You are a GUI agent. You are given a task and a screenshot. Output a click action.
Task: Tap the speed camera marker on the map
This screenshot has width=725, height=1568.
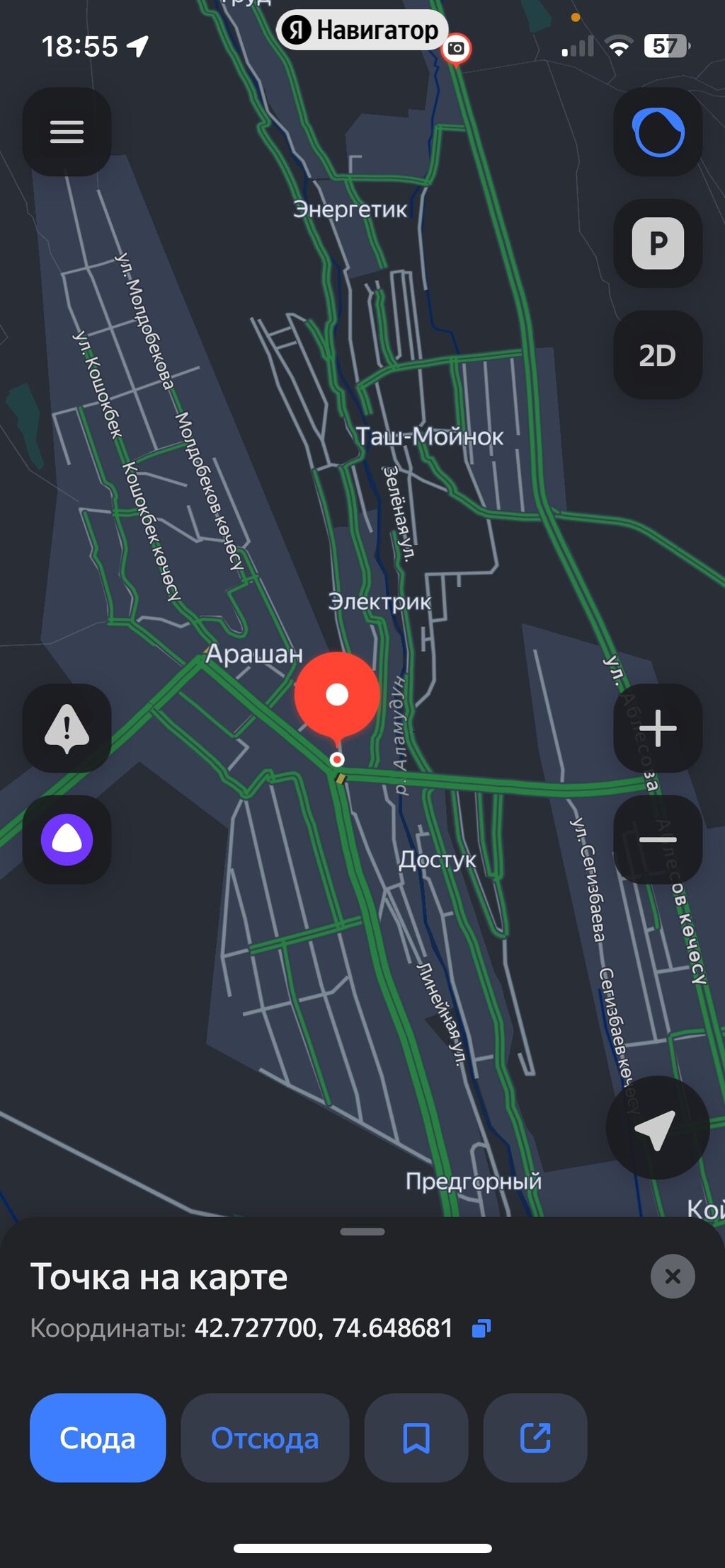pos(457,49)
